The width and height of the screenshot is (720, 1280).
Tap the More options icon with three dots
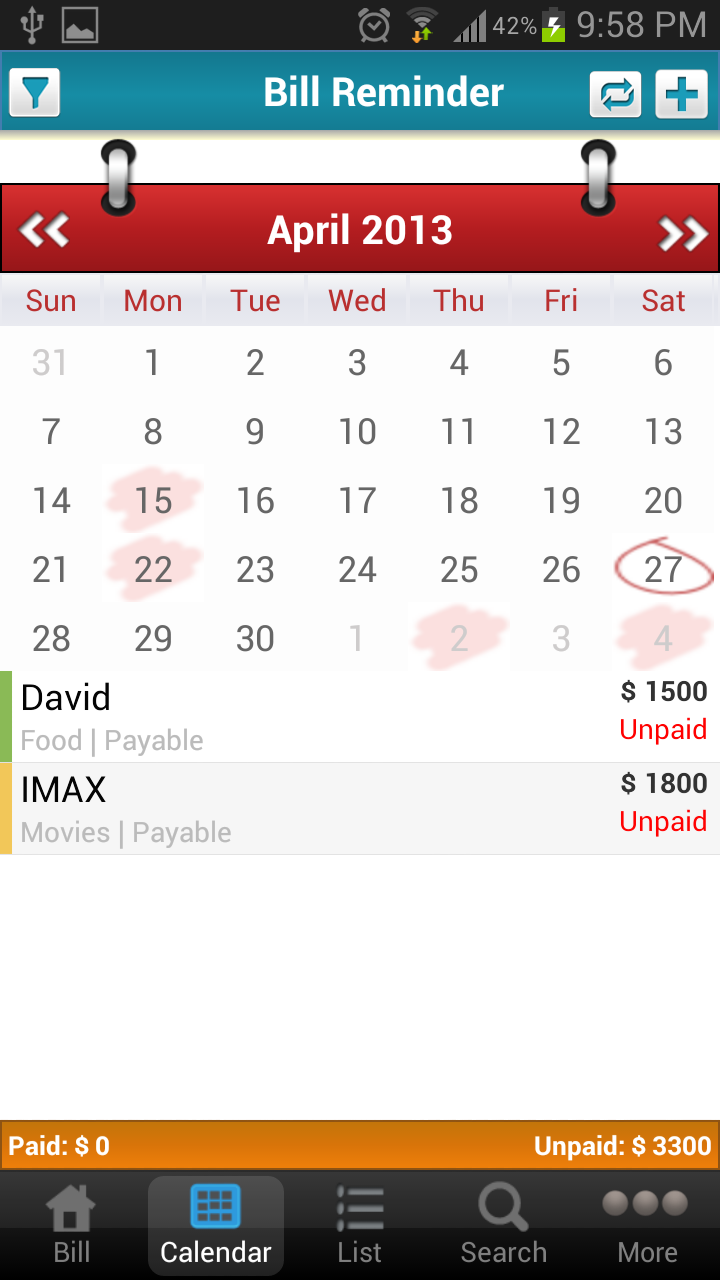(x=645, y=1207)
